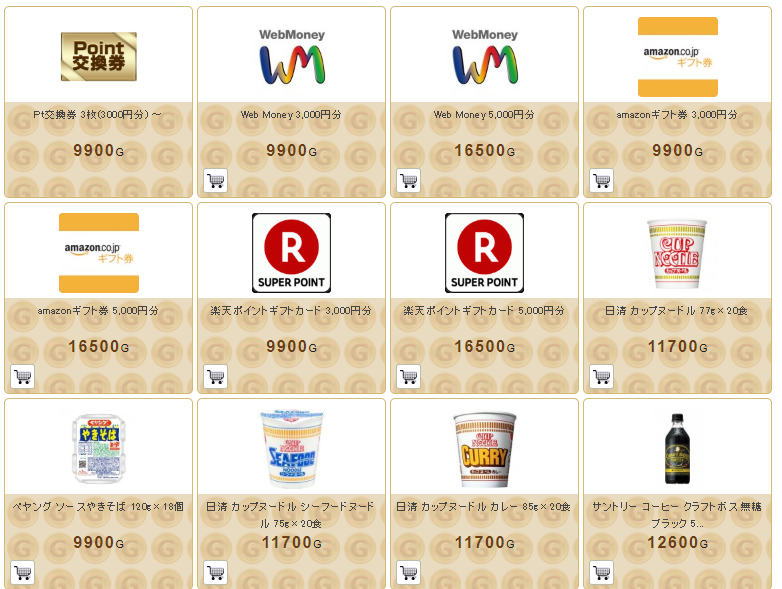The width and height of the screenshot is (782, 589).
Task: View the ペヤング ソースやきそば product image
Action: [98, 448]
